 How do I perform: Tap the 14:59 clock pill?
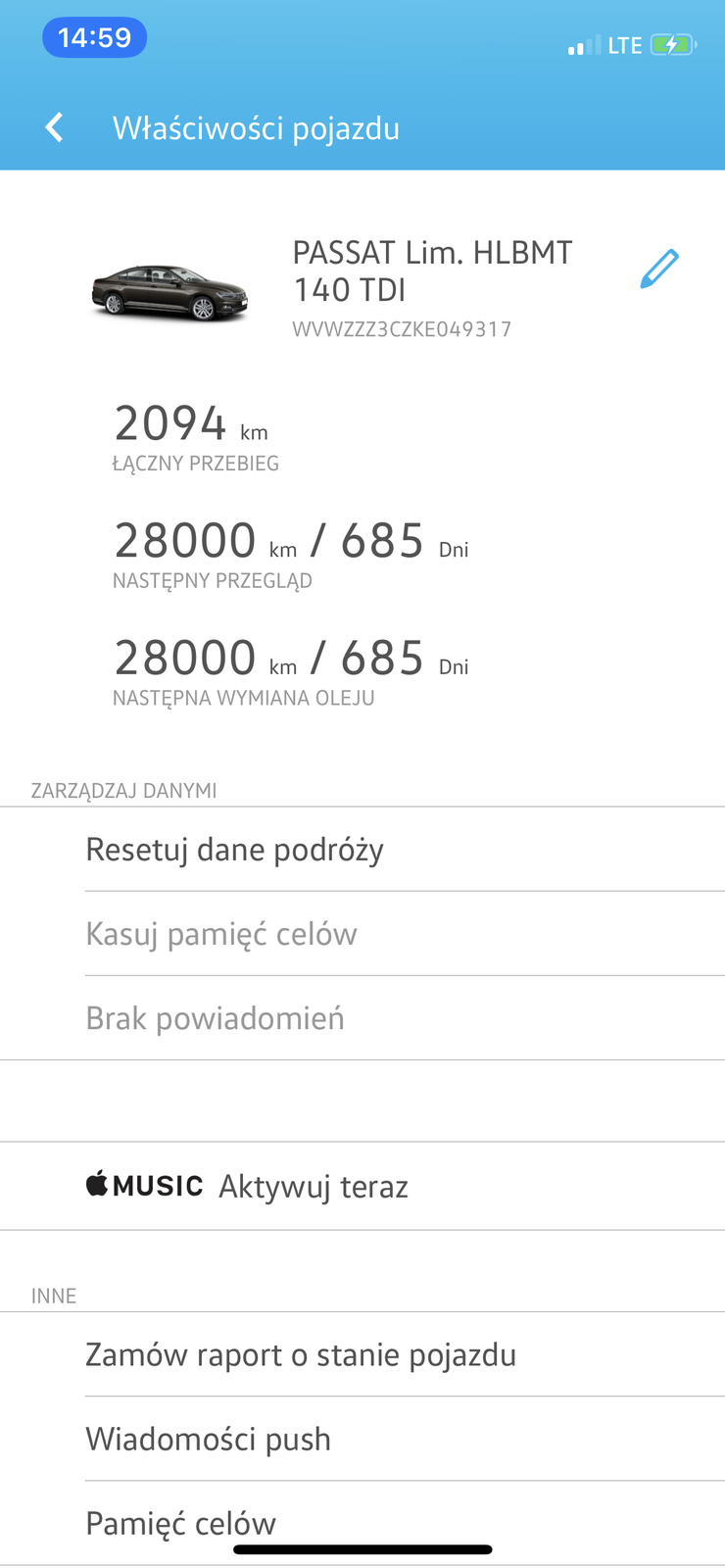point(94,37)
